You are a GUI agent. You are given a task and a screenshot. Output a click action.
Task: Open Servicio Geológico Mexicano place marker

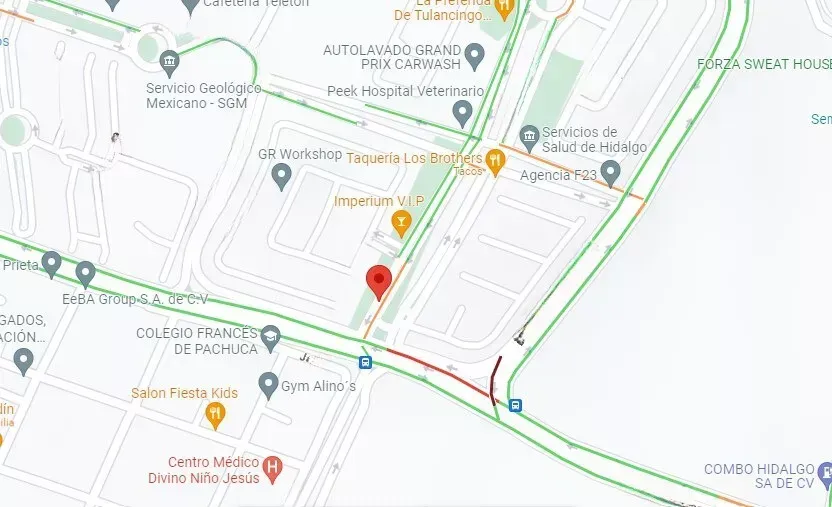pos(169,64)
